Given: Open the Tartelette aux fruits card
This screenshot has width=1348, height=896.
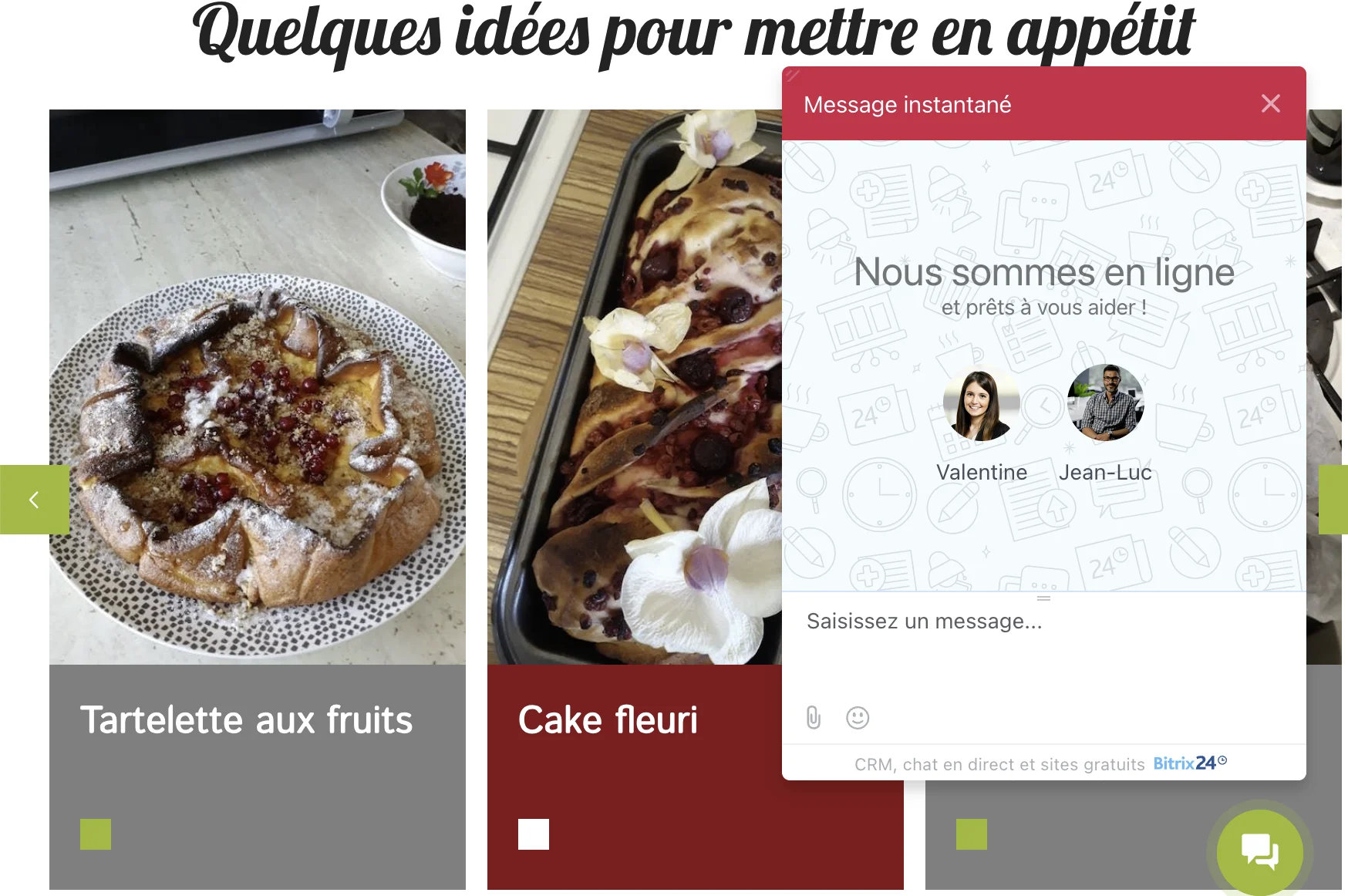Looking at the screenshot, I should point(247,720).
